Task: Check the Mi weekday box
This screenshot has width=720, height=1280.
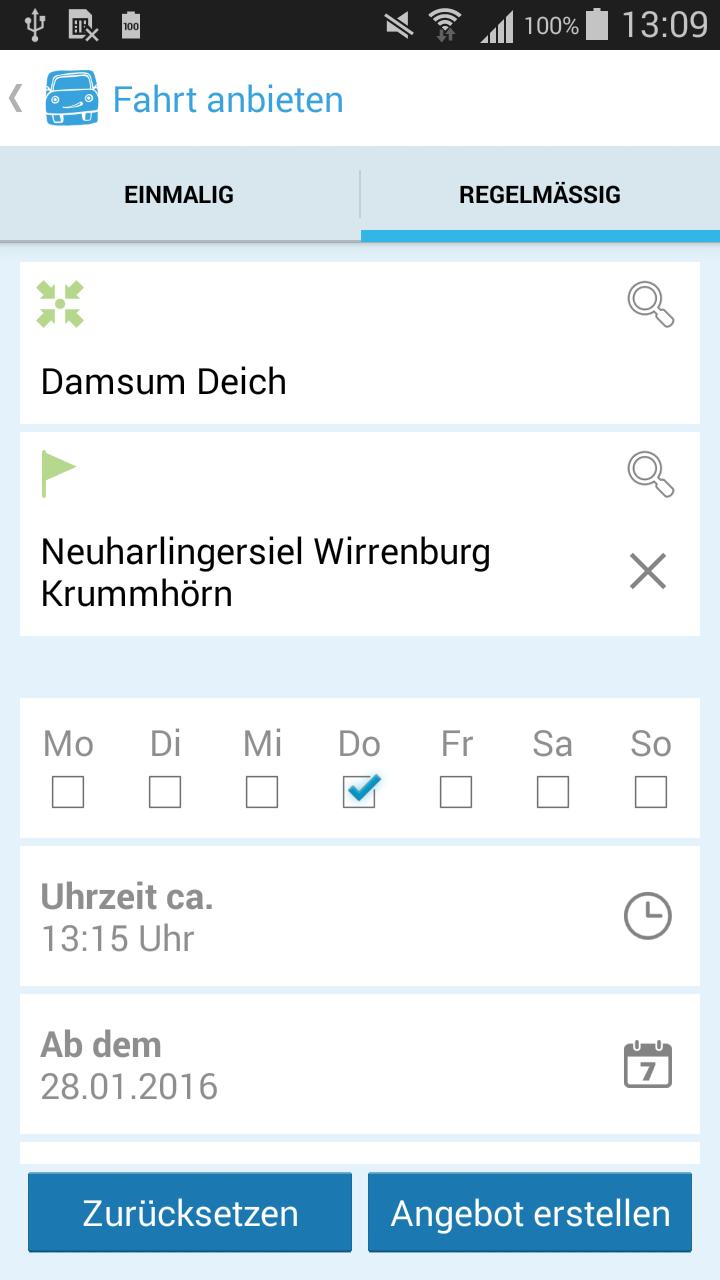Action: [x=262, y=793]
